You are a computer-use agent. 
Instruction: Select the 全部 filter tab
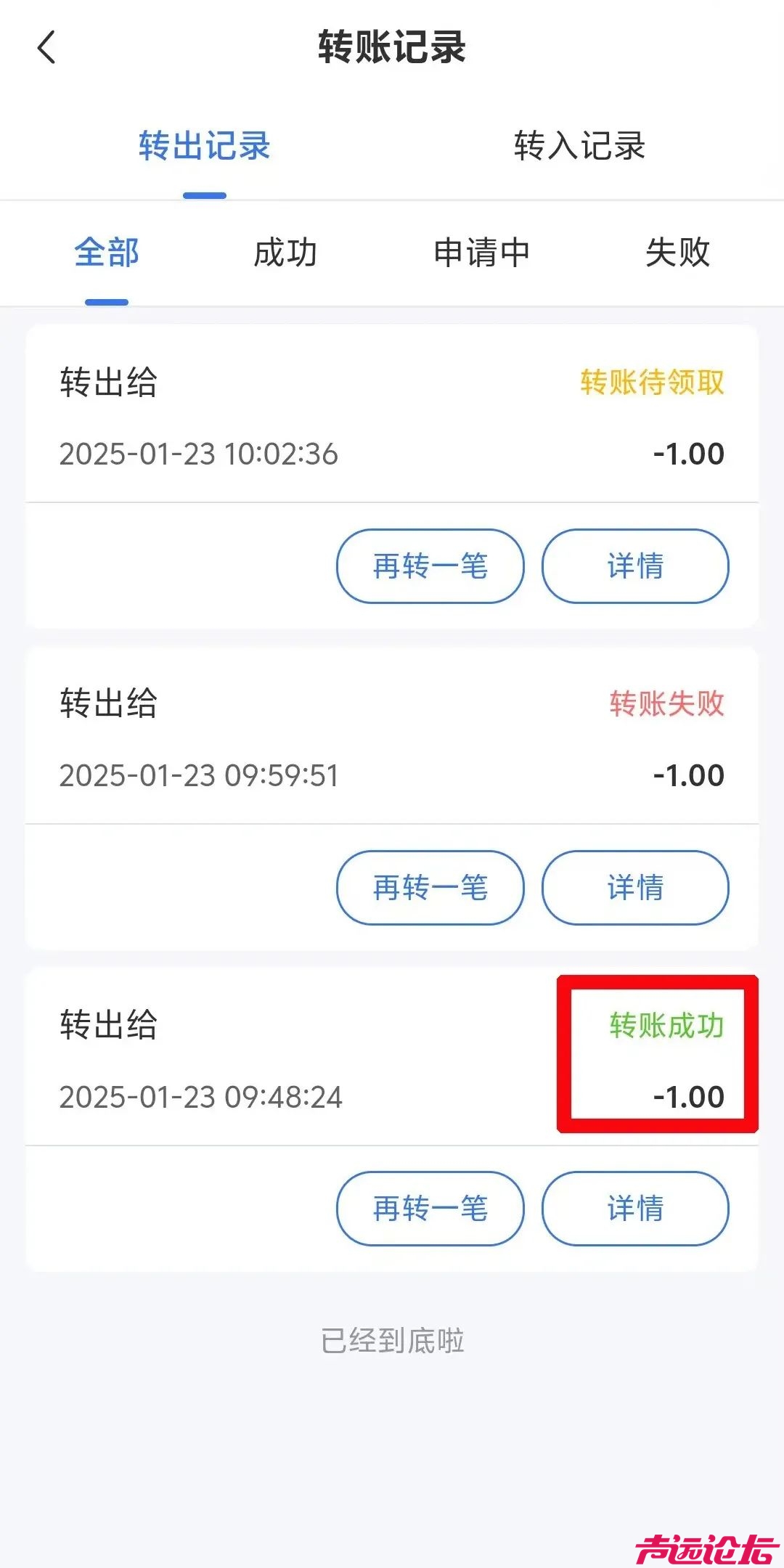point(106,253)
